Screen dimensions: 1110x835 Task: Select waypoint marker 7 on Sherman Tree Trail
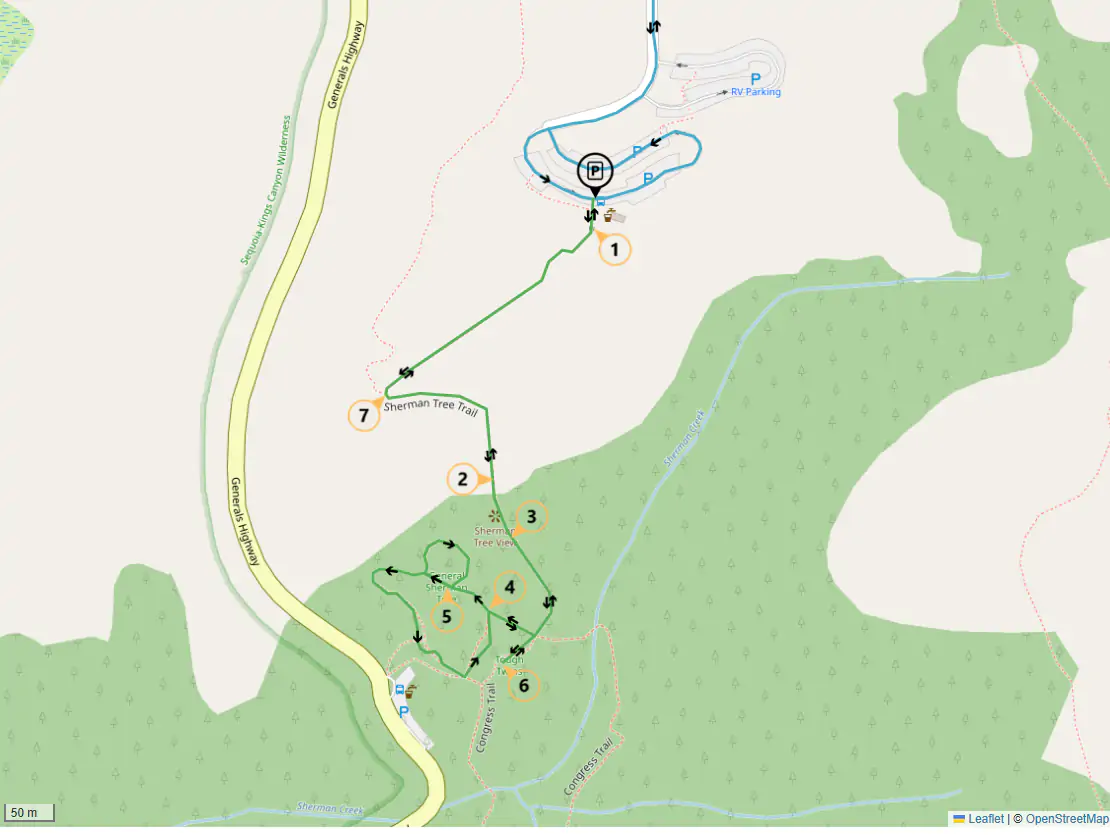(364, 415)
